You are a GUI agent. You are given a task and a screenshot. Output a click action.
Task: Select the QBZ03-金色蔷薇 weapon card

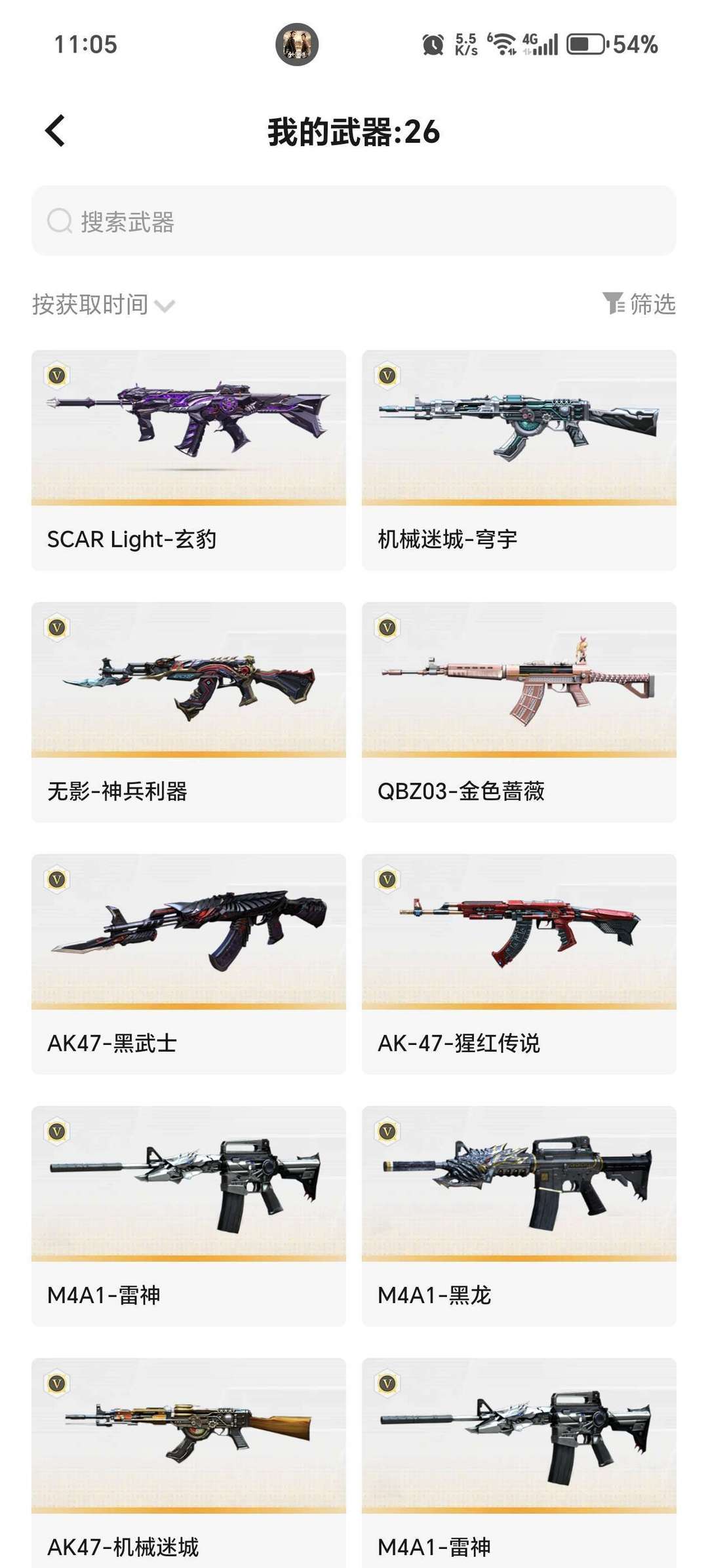(x=519, y=712)
